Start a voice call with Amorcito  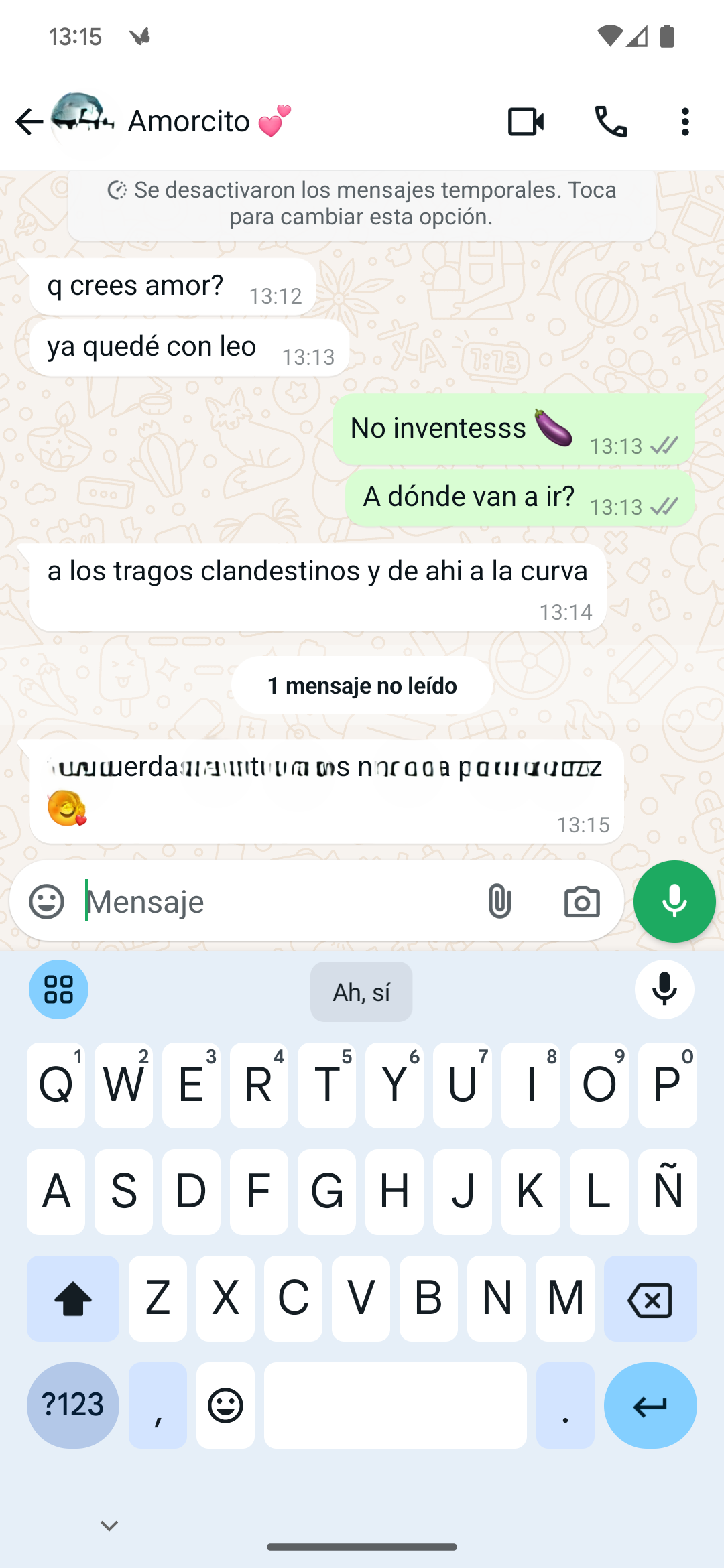[611, 121]
